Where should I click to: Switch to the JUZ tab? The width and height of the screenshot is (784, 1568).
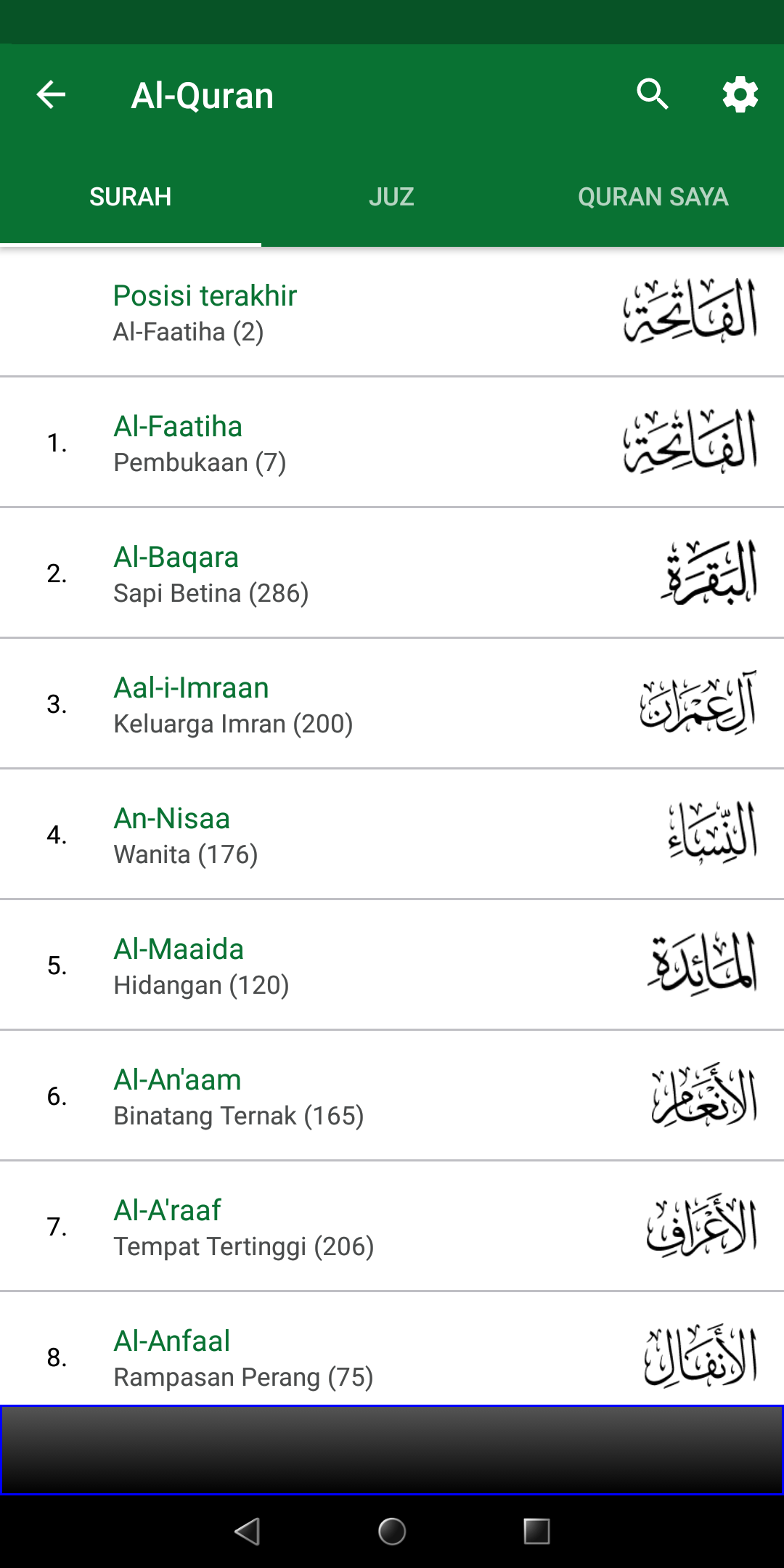392,197
